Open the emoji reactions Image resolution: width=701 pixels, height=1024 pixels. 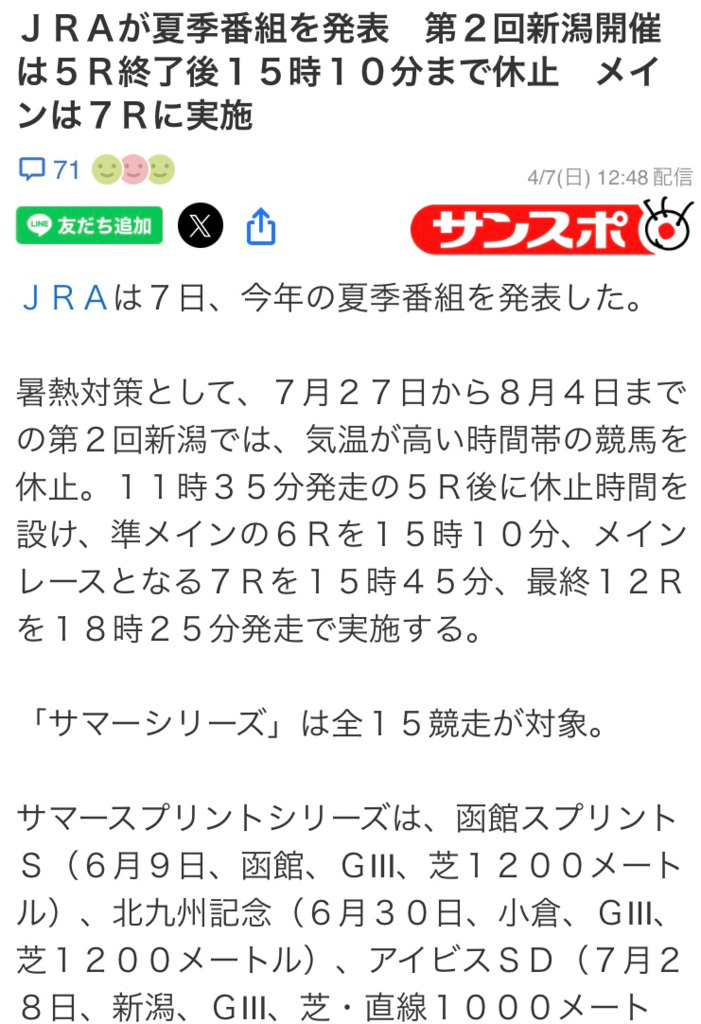pos(133,170)
